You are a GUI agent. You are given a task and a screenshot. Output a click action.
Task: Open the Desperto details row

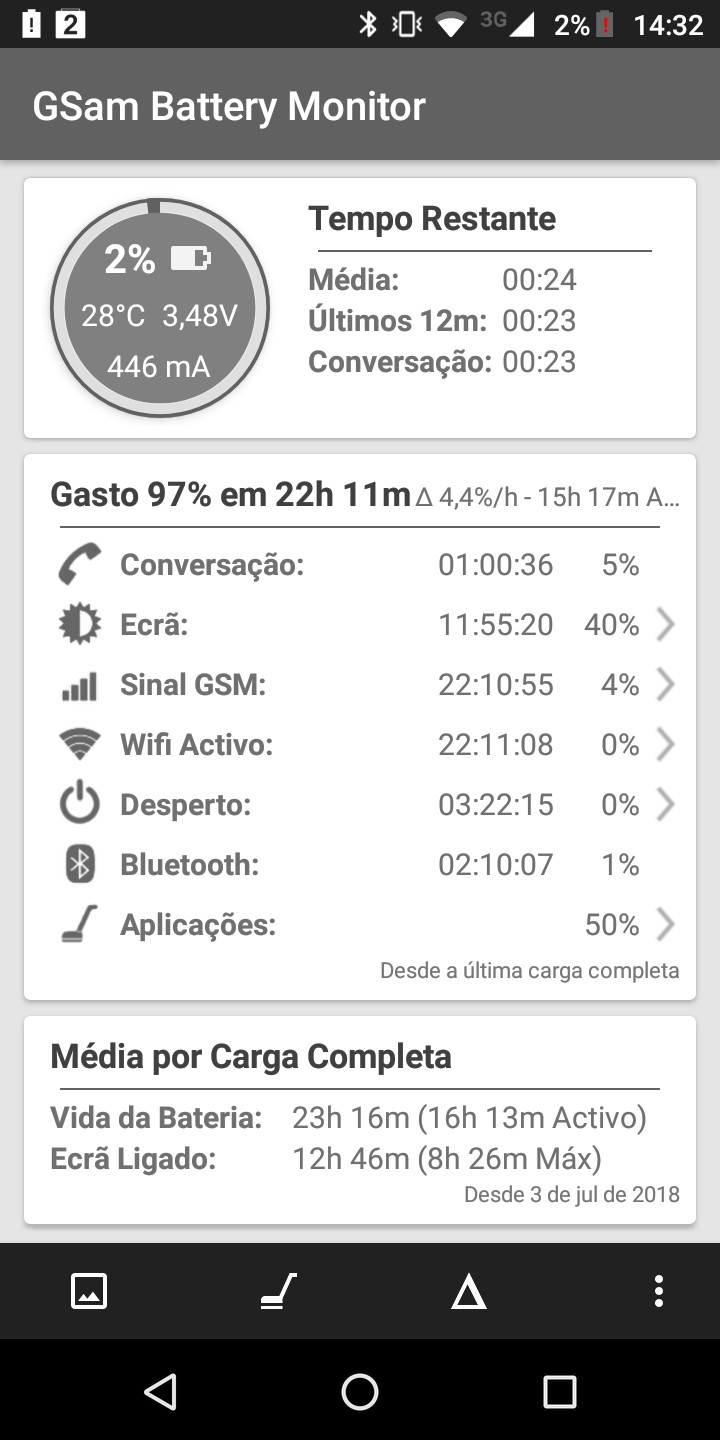(360, 805)
